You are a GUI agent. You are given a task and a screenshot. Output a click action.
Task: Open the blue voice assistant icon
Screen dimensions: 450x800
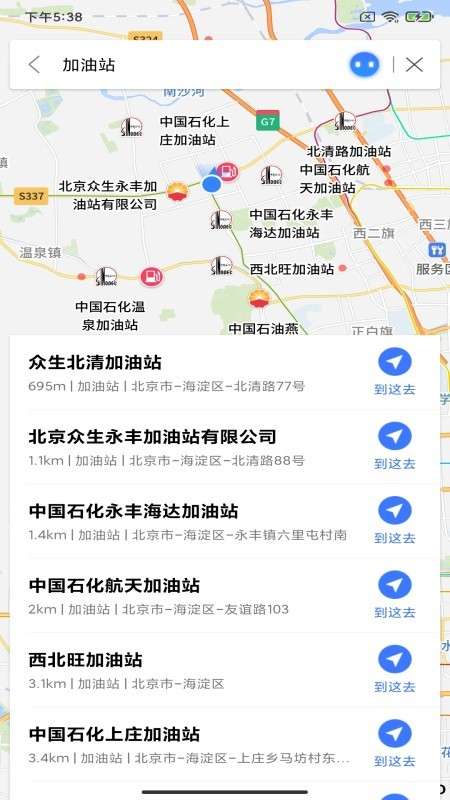tap(364, 65)
